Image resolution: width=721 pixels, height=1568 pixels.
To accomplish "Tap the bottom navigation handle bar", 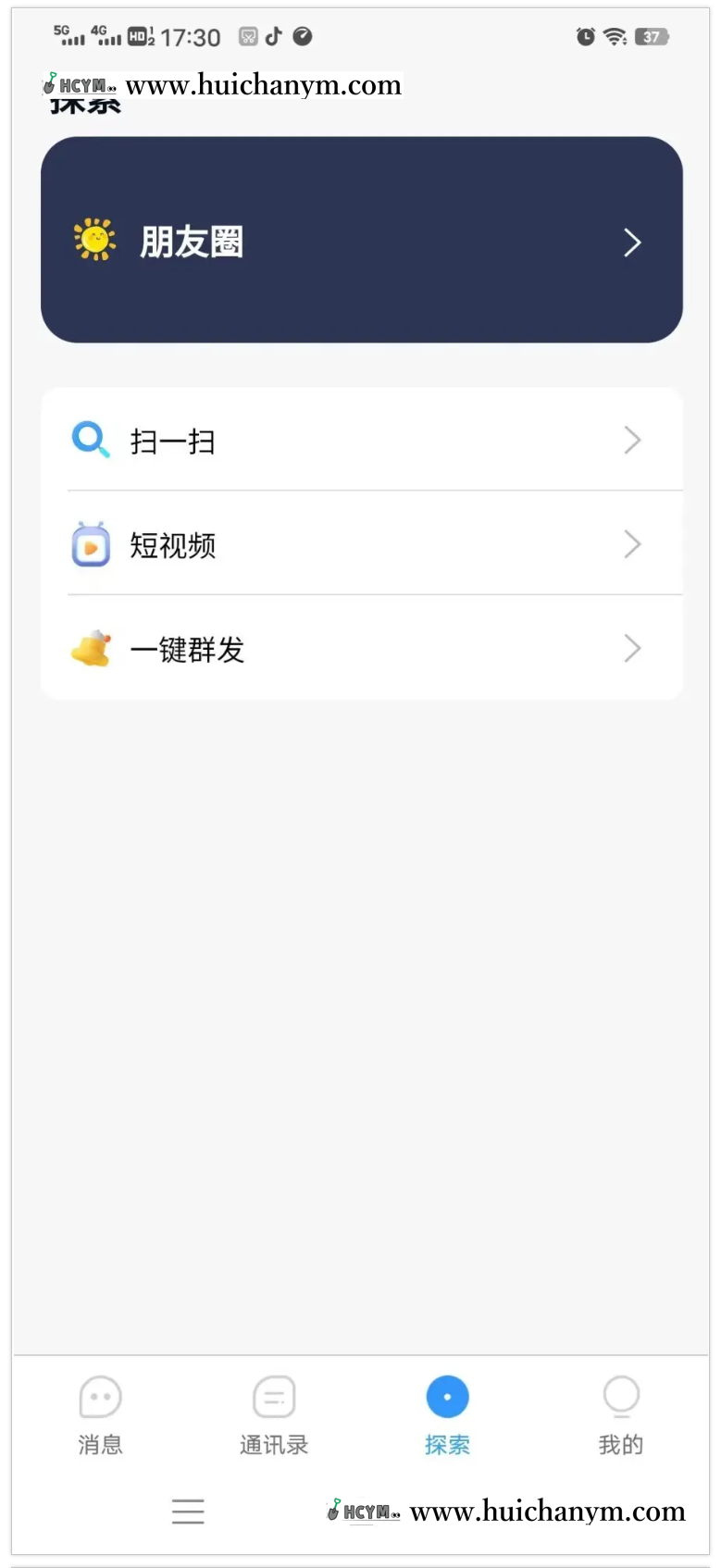I will (x=188, y=1511).
